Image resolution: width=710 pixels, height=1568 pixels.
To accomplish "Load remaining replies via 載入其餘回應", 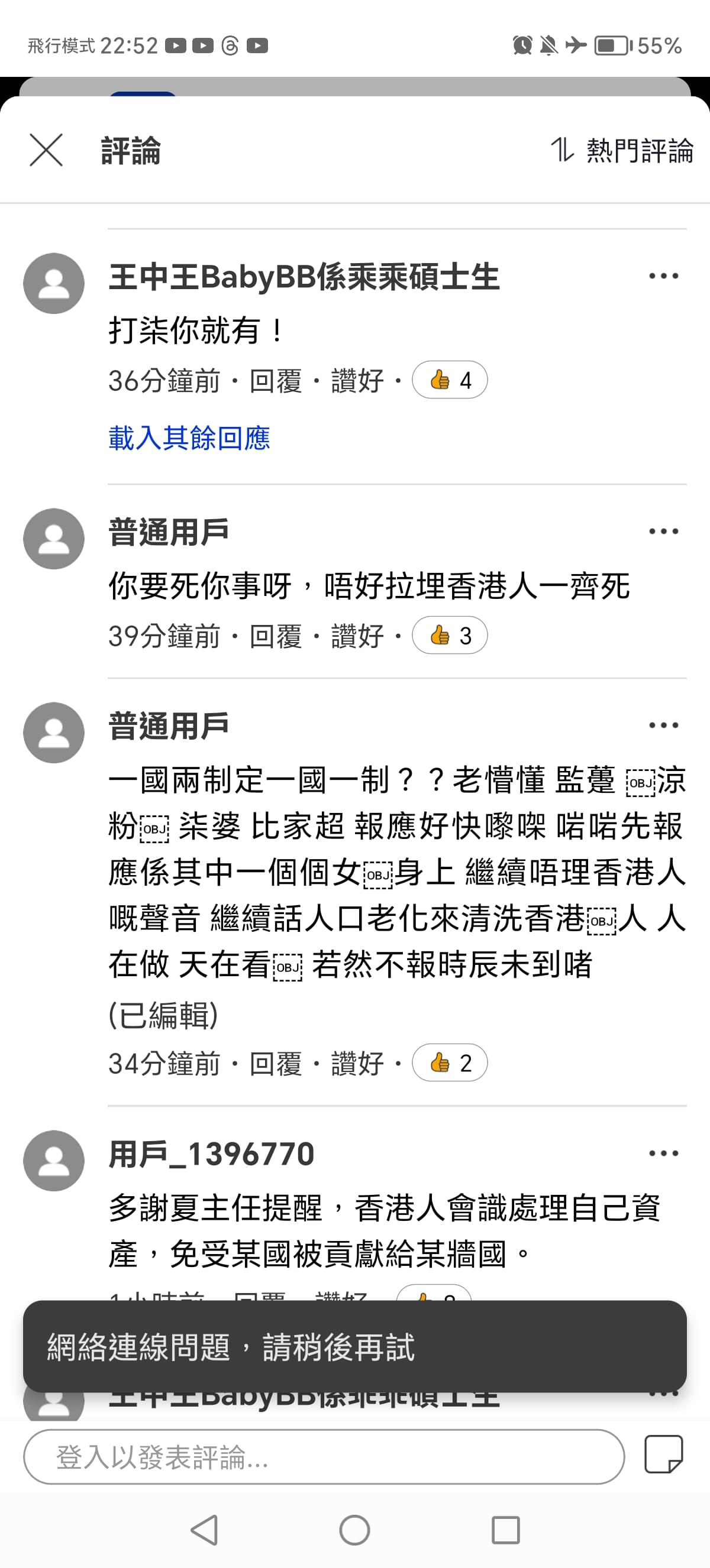I will [x=189, y=438].
